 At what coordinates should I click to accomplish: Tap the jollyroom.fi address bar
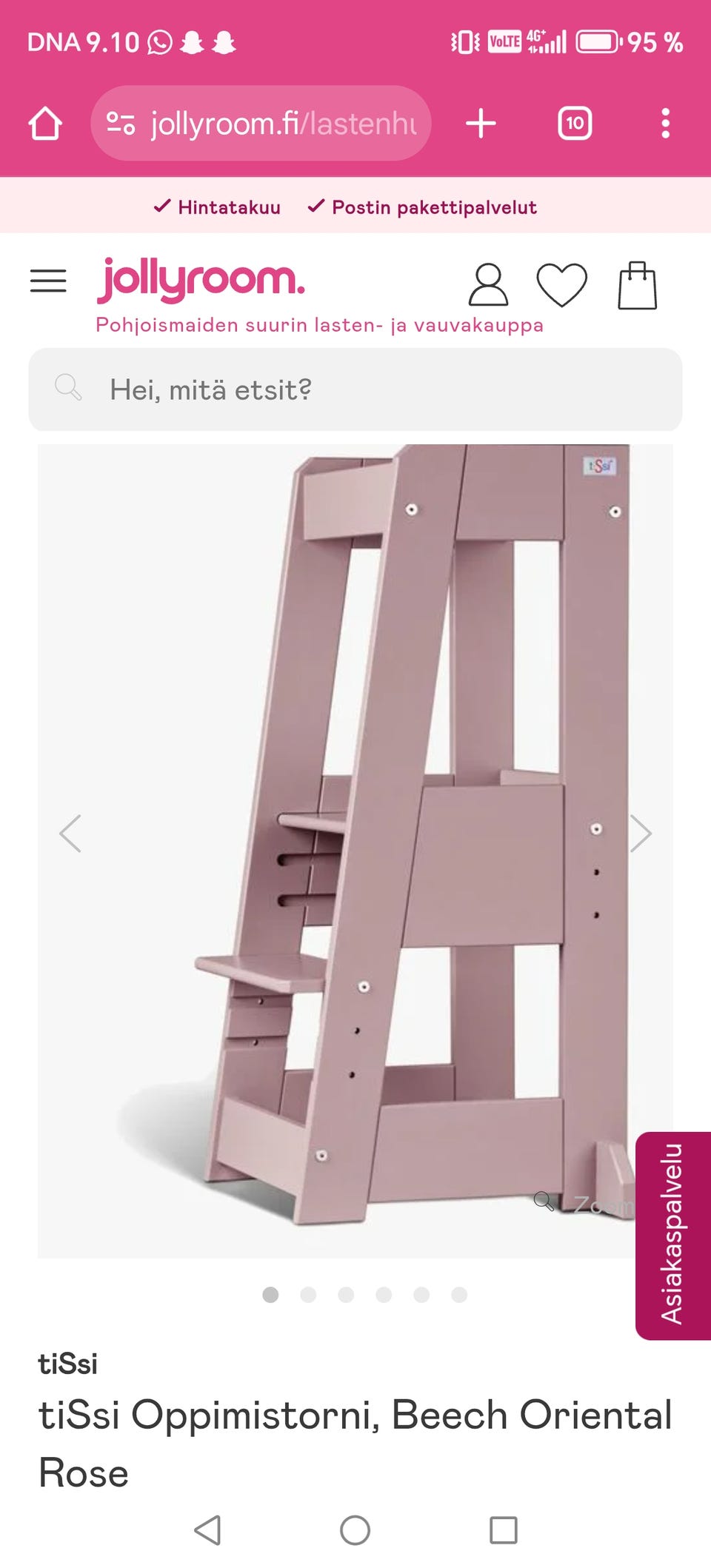pyautogui.click(x=261, y=123)
